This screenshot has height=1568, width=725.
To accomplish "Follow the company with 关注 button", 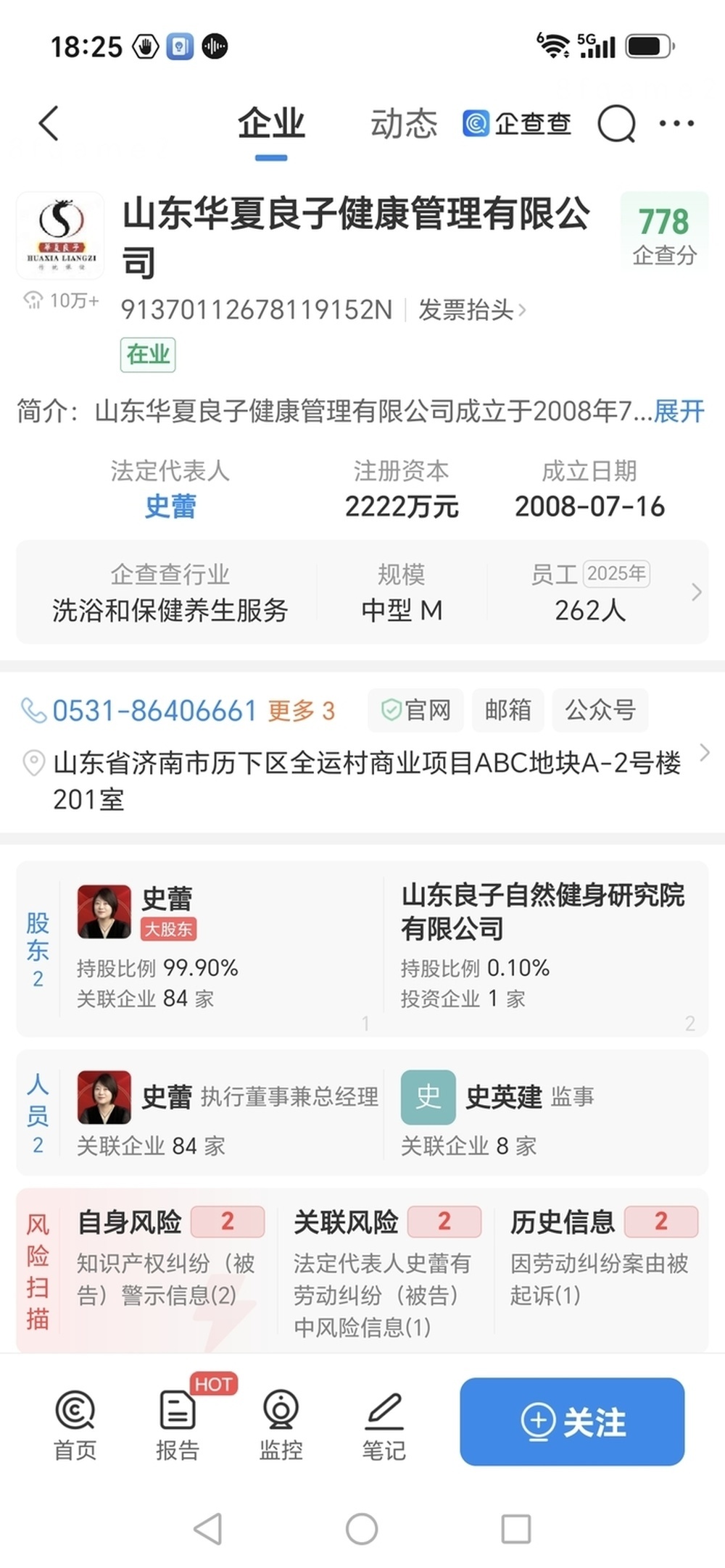I will [x=572, y=1422].
